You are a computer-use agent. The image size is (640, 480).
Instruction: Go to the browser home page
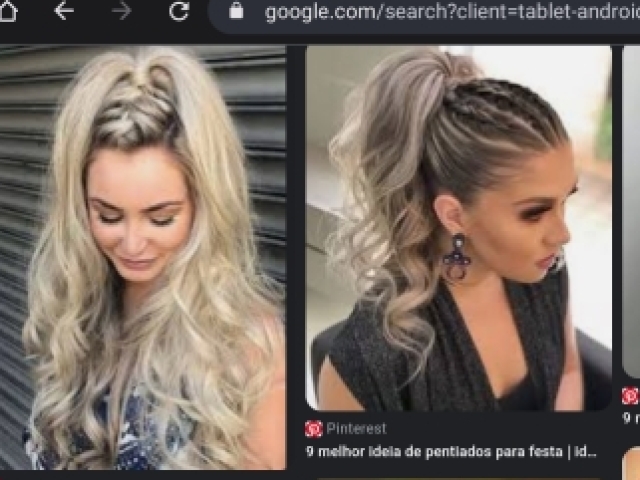(x=8, y=11)
